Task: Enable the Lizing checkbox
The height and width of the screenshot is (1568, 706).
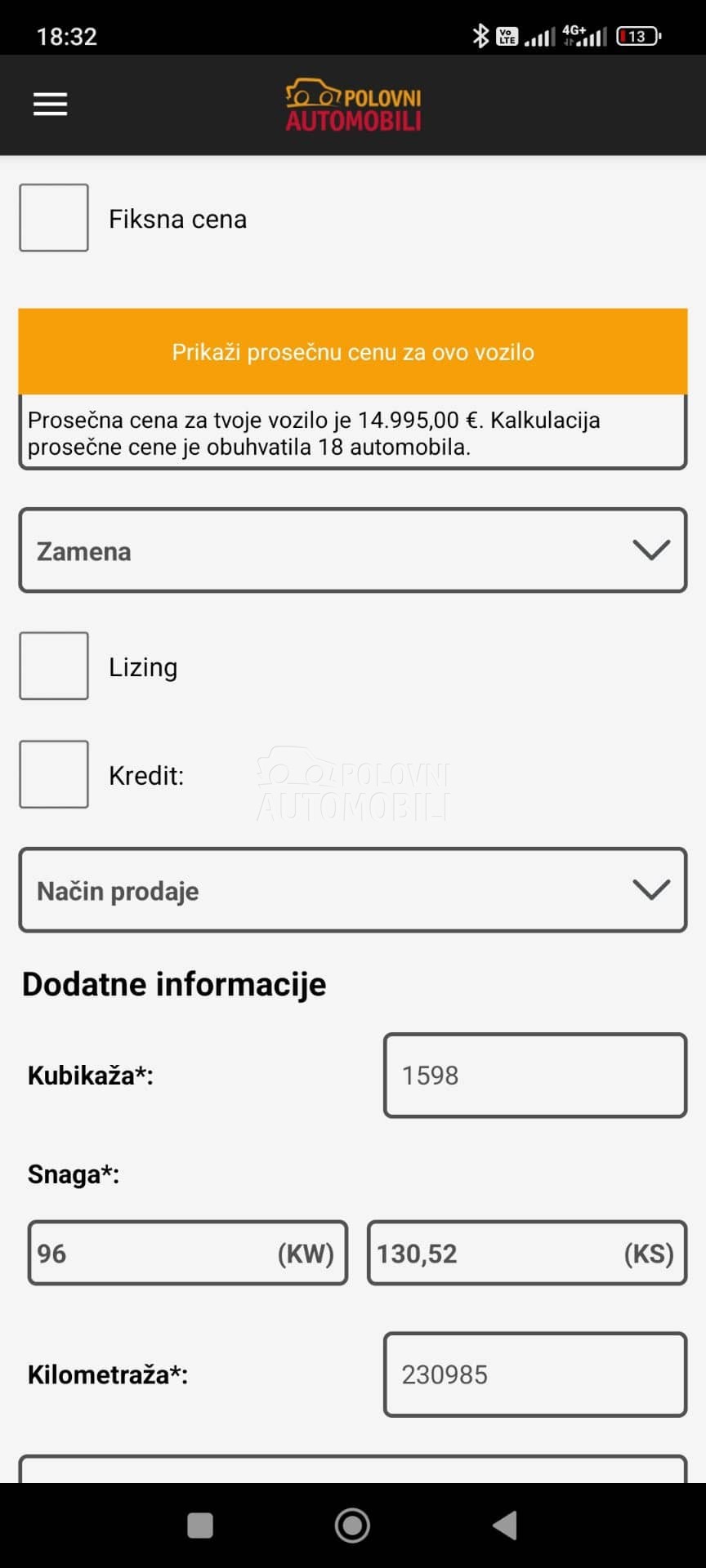Action: coord(54,666)
